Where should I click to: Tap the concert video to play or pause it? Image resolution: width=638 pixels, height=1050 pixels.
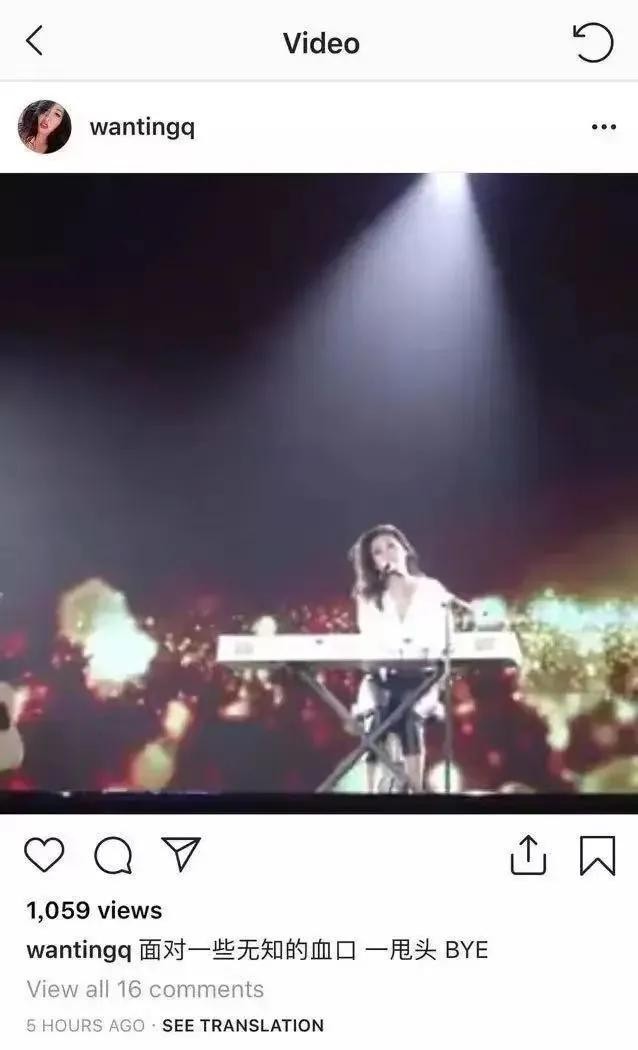pyautogui.click(x=319, y=492)
